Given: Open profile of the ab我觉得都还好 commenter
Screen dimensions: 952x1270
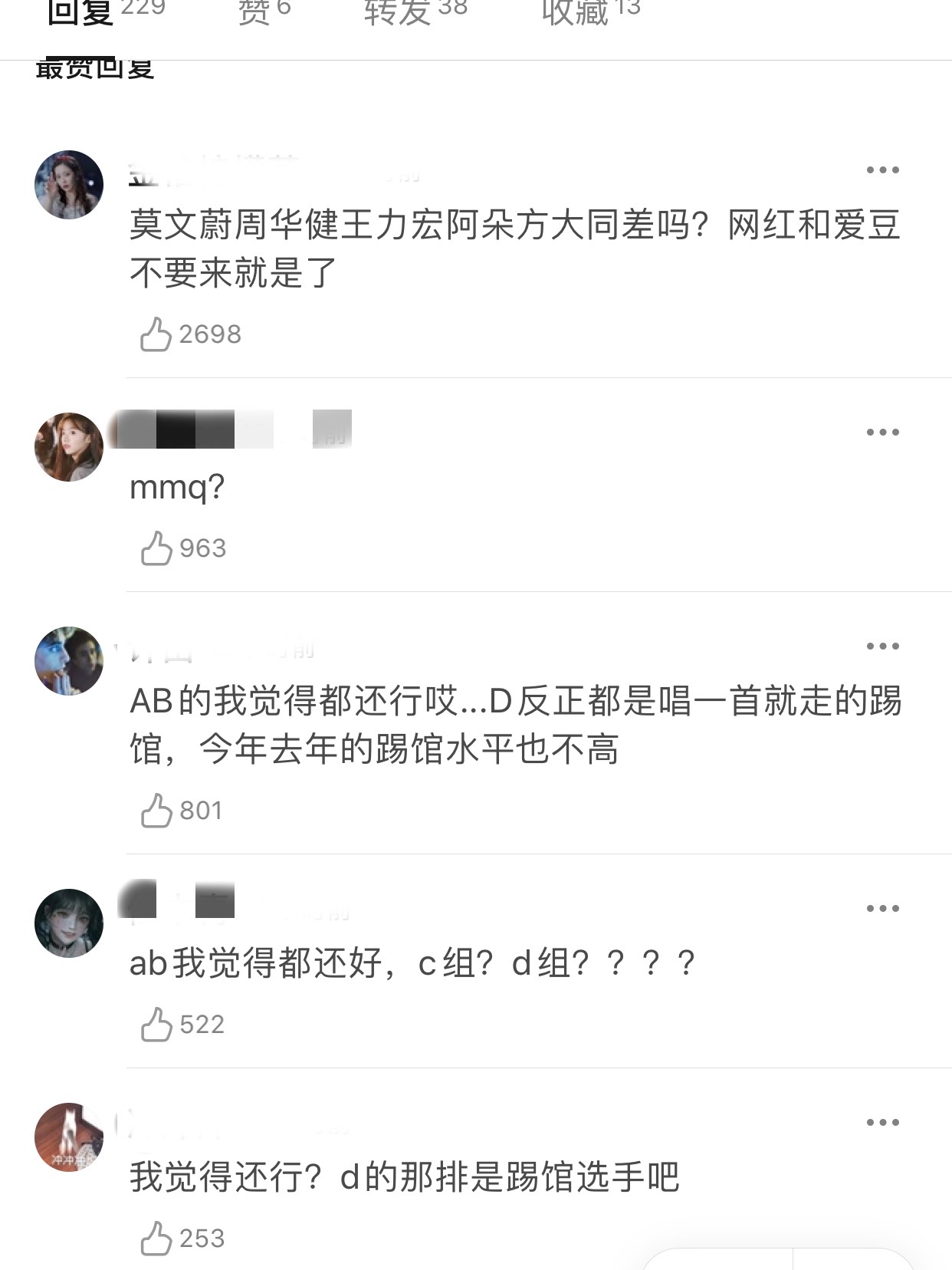Looking at the screenshot, I should tap(69, 923).
